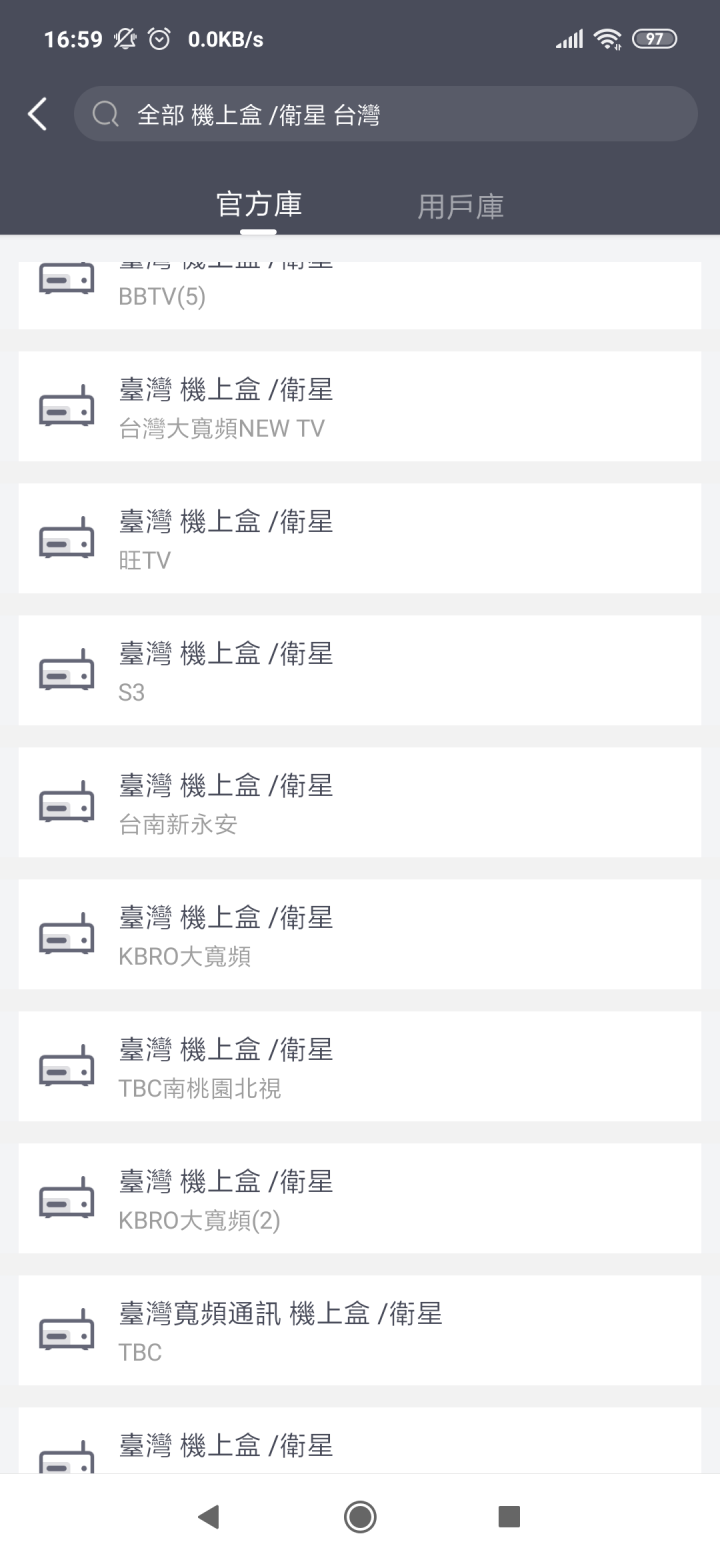Open the BBTV(5) set-top box entry
This screenshot has width=720, height=1560.
[360, 295]
